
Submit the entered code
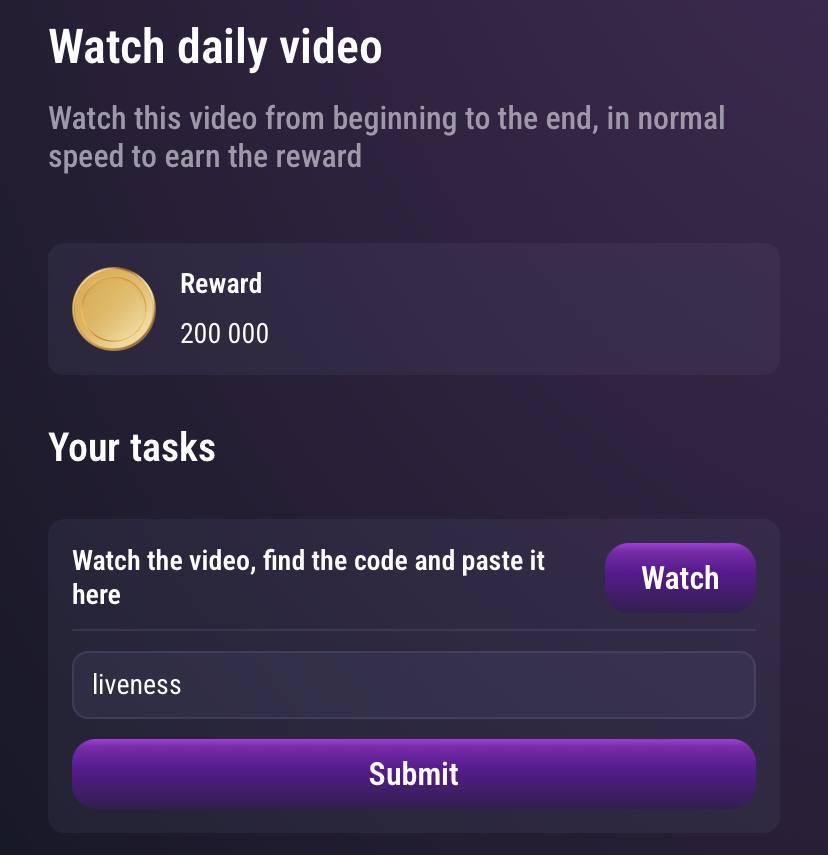click(413, 773)
